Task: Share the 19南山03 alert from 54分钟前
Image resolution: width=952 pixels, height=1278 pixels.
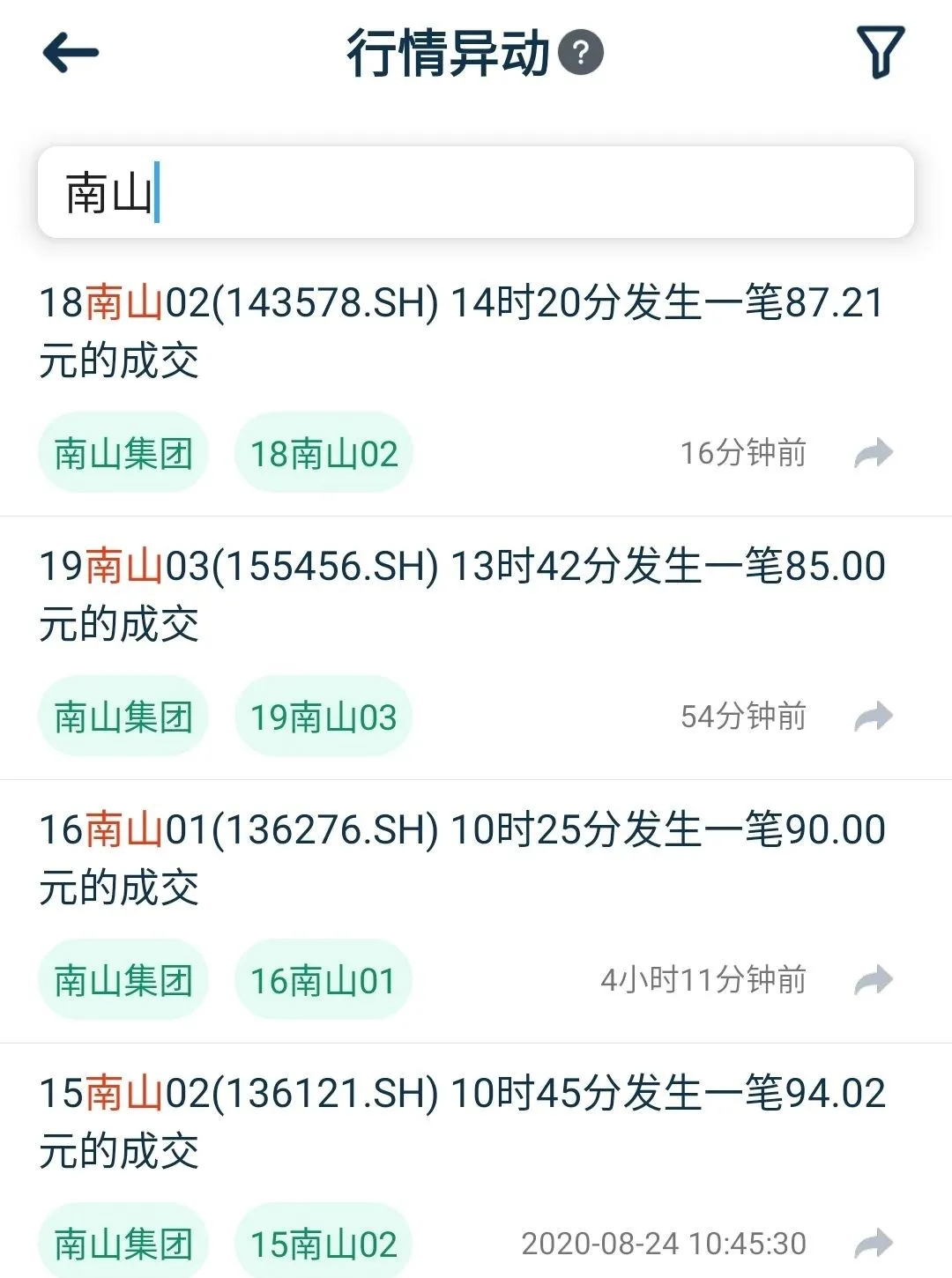Action: point(874,717)
